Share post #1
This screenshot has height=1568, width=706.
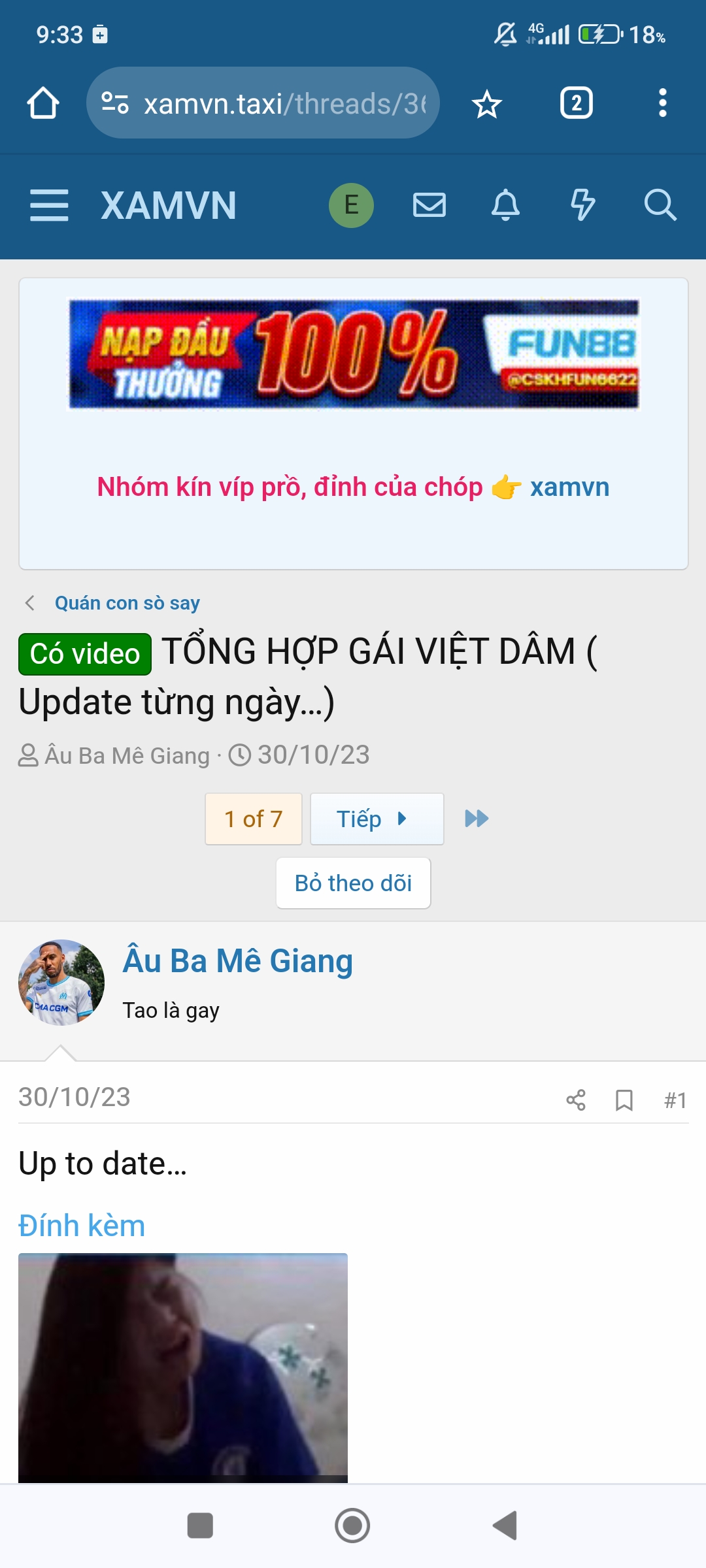tap(576, 1100)
